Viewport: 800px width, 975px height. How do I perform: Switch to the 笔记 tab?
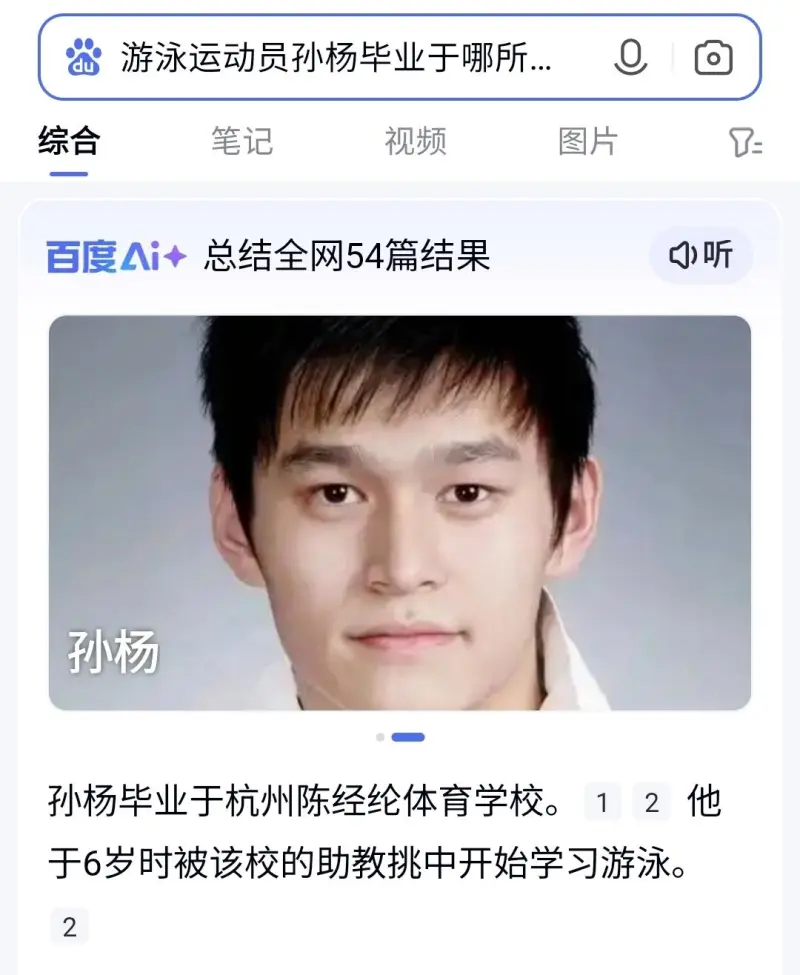tap(241, 141)
